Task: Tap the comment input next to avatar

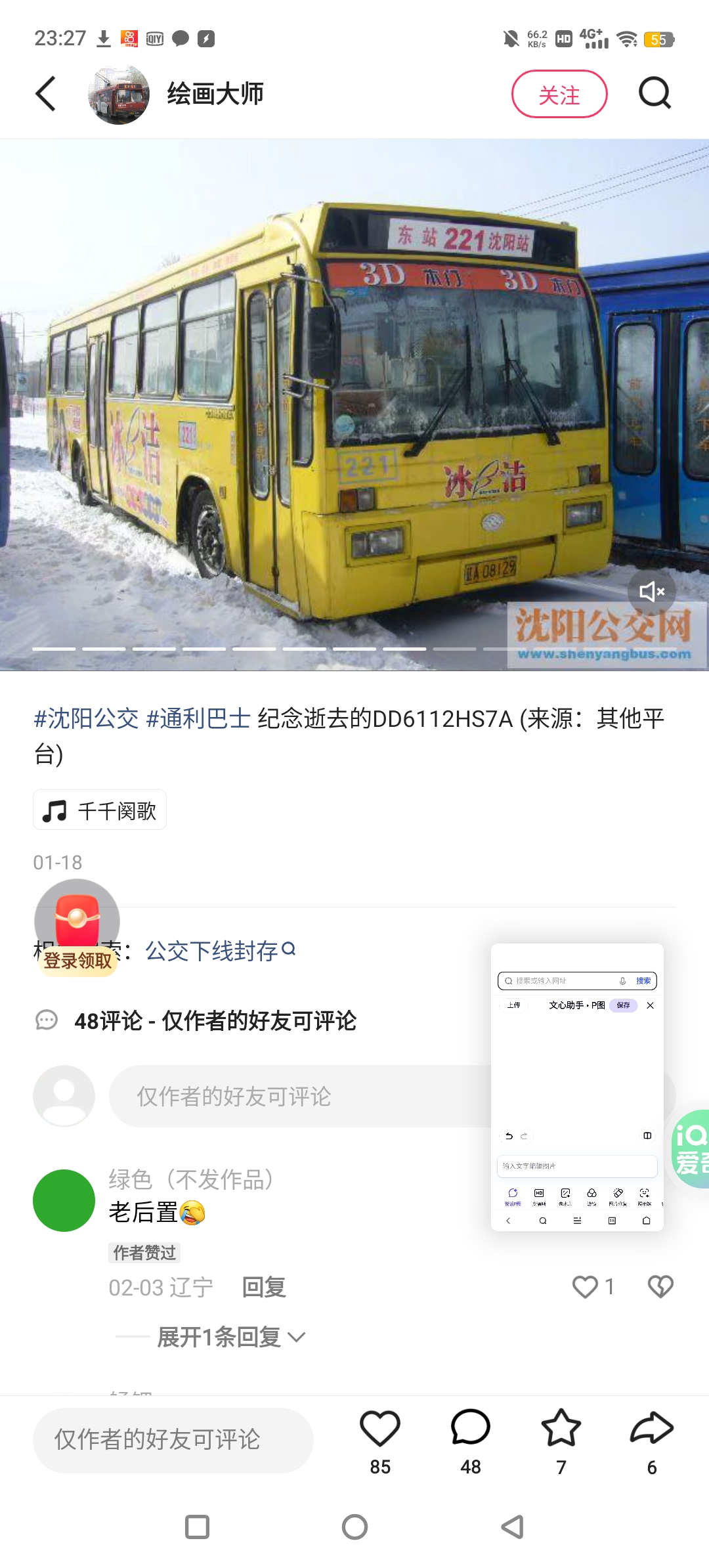Action: (299, 1096)
